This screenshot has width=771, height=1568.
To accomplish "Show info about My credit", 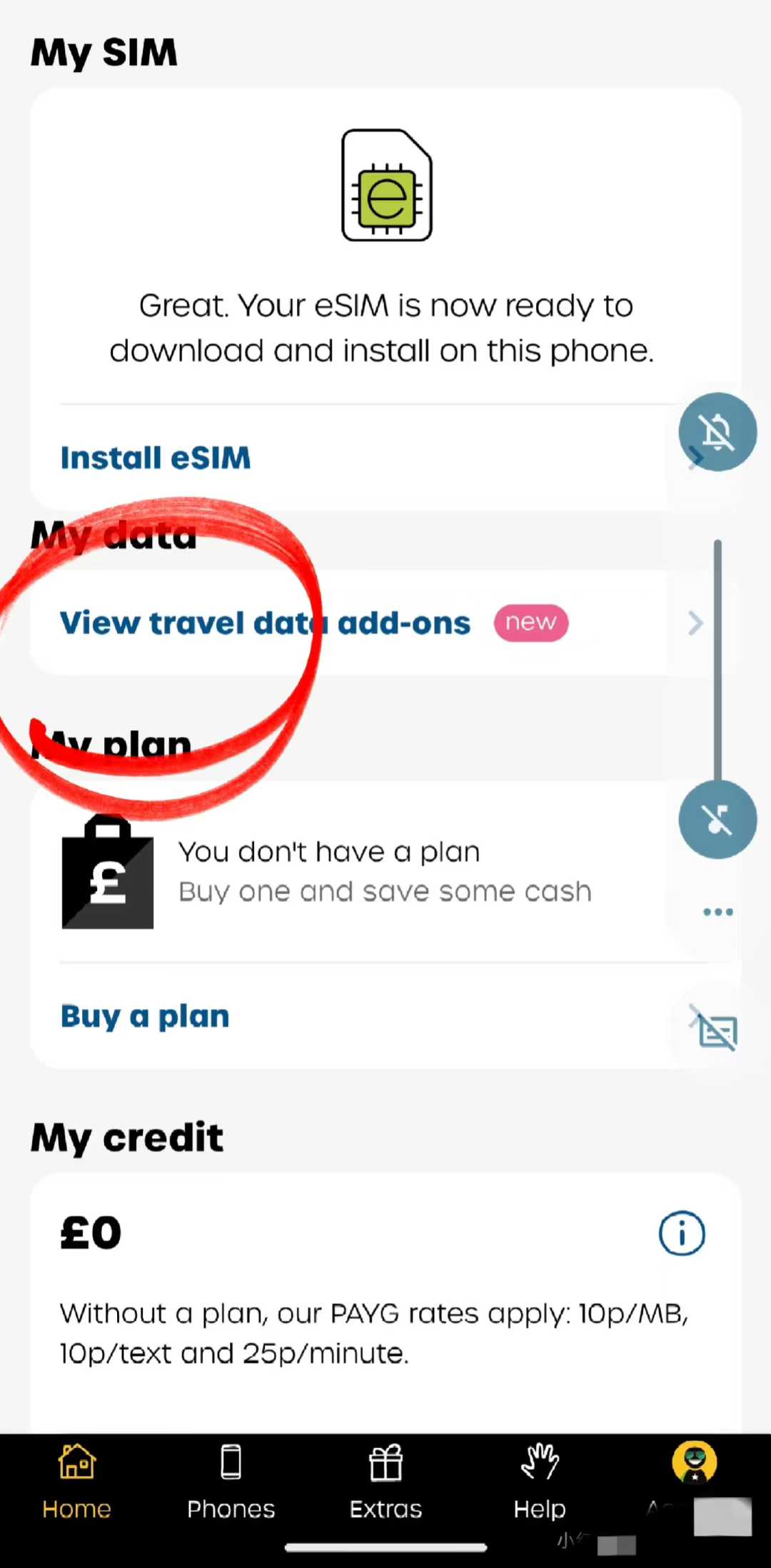I will tap(681, 1233).
